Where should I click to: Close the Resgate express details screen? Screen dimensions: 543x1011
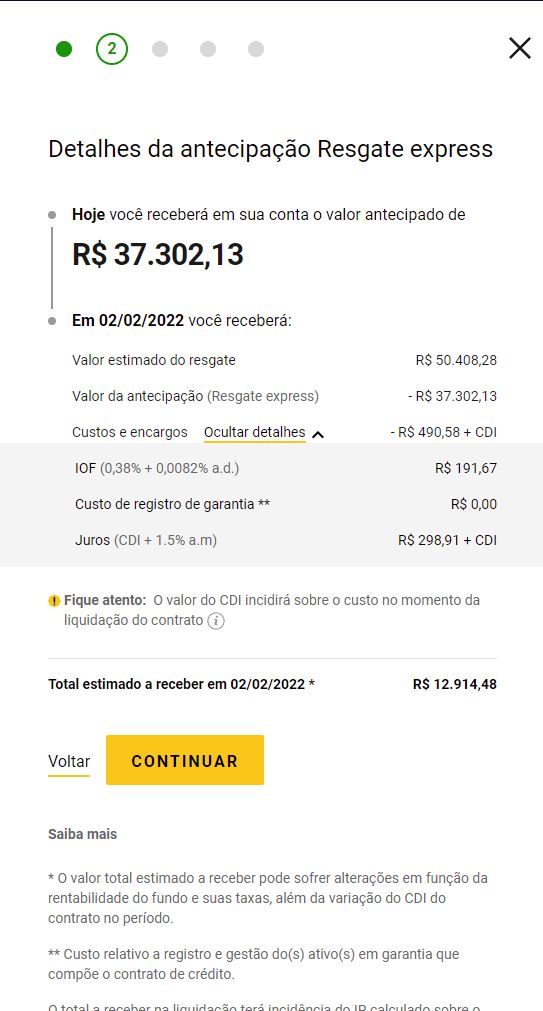tap(519, 48)
